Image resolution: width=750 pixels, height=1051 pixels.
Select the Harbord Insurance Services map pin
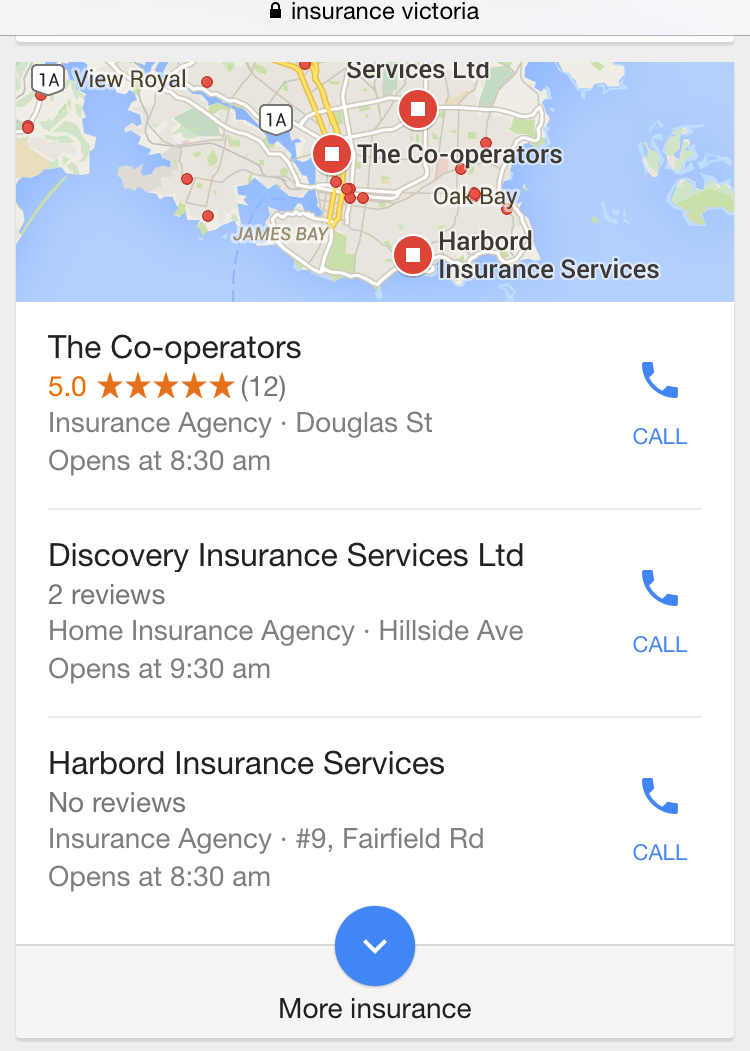click(412, 255)
